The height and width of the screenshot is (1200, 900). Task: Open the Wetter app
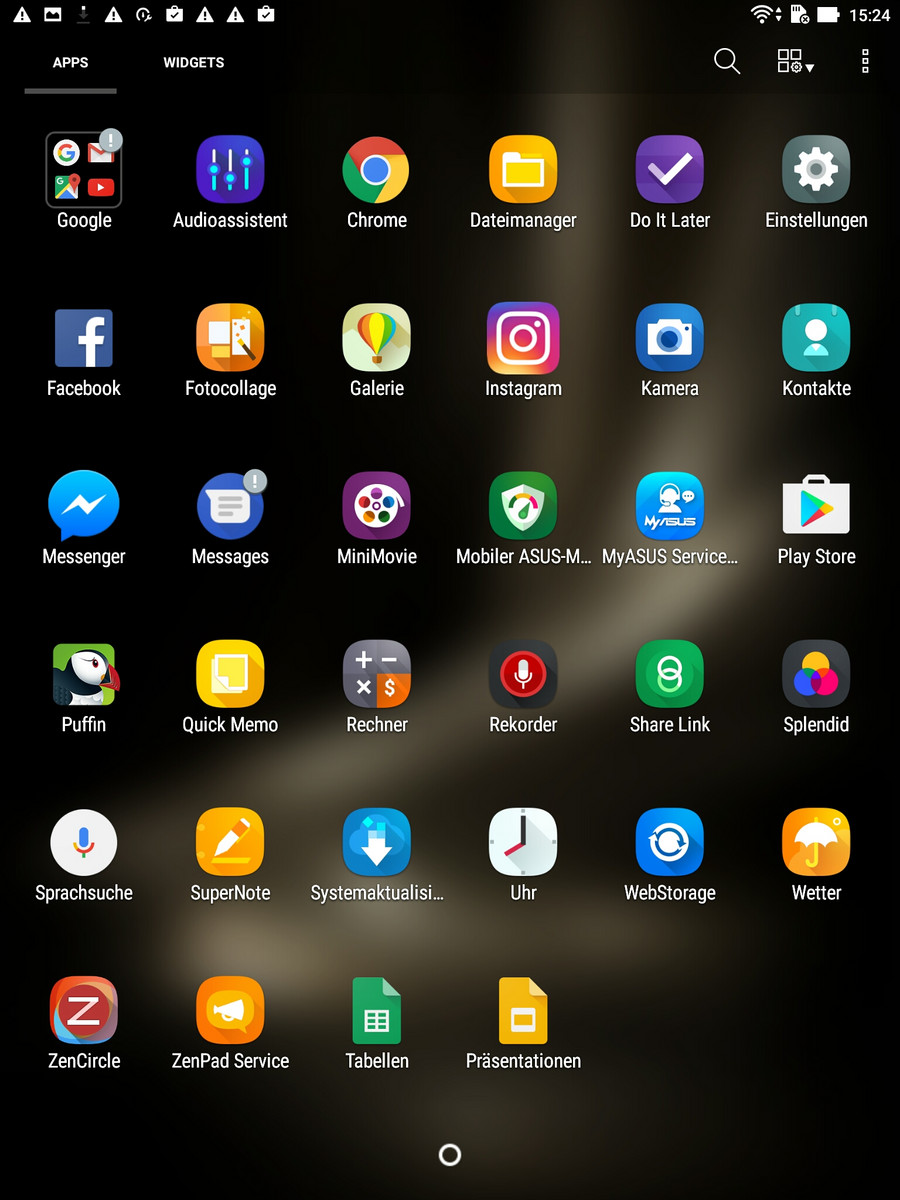coord(816,844)
